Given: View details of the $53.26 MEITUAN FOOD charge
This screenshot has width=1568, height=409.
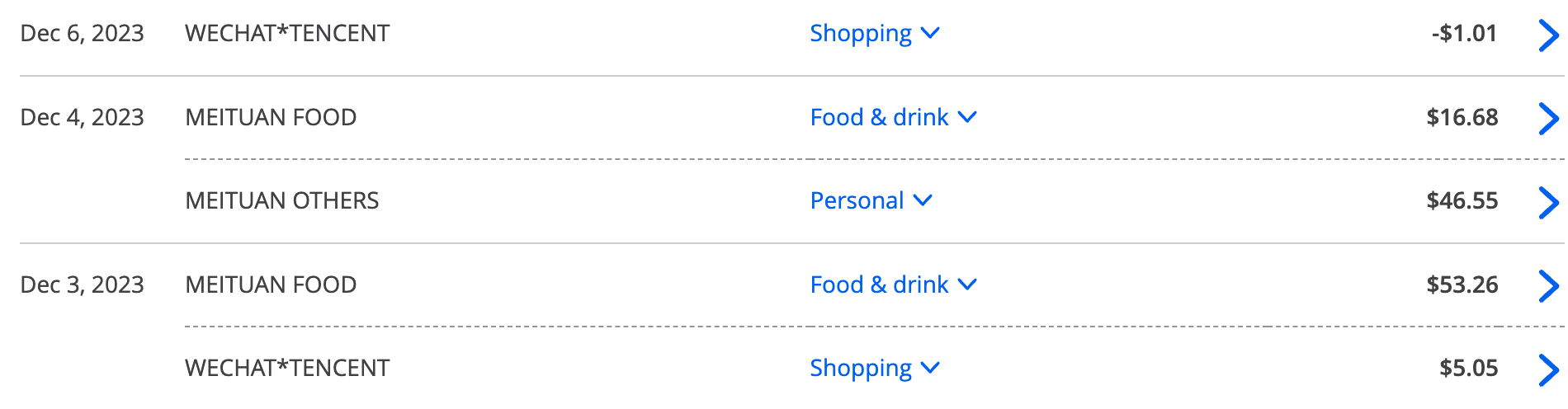Looking at the screenshot, I should (1548, 286).
